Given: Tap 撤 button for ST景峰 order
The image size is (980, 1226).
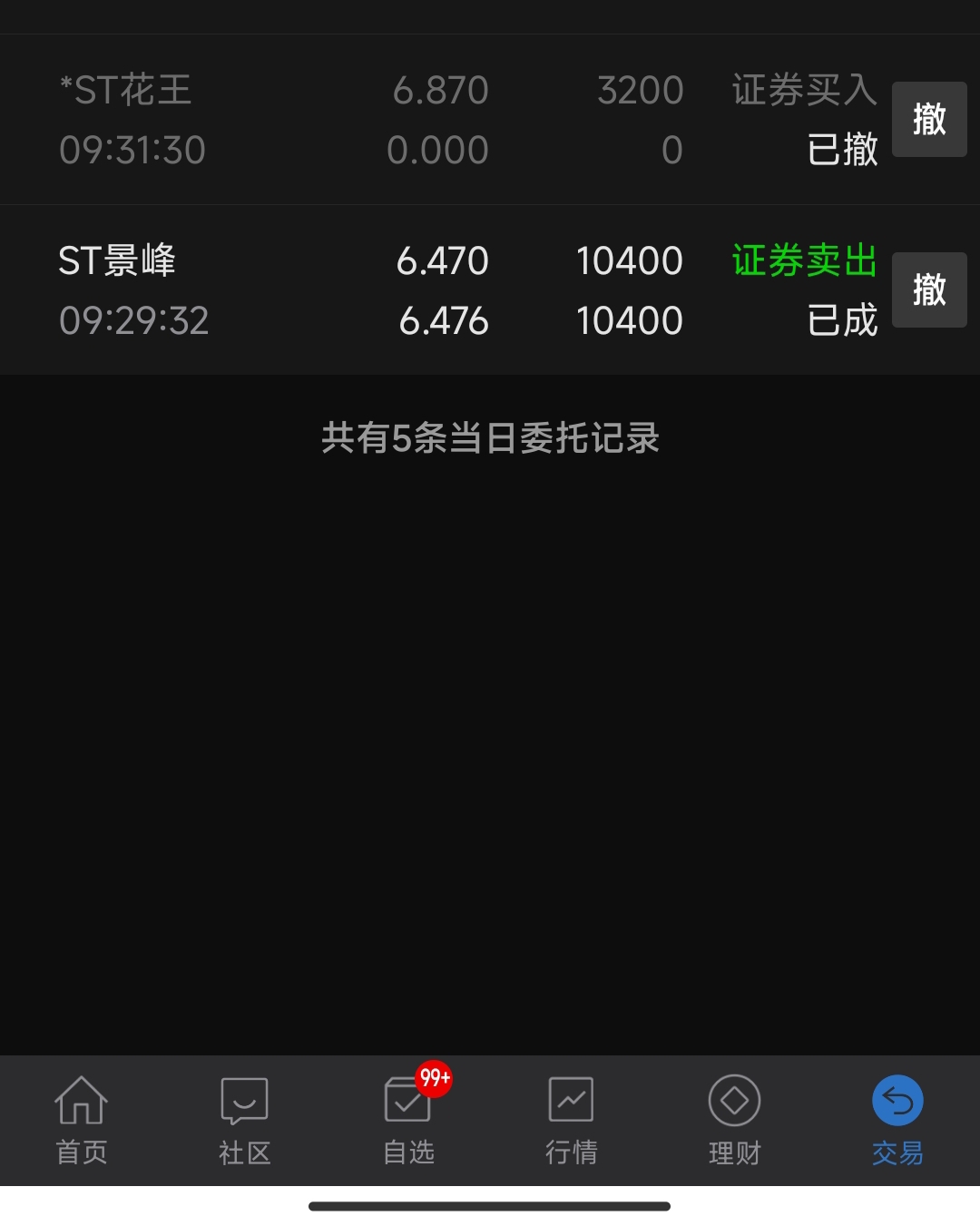Looking at the screenshot, I should coord(929,289).
